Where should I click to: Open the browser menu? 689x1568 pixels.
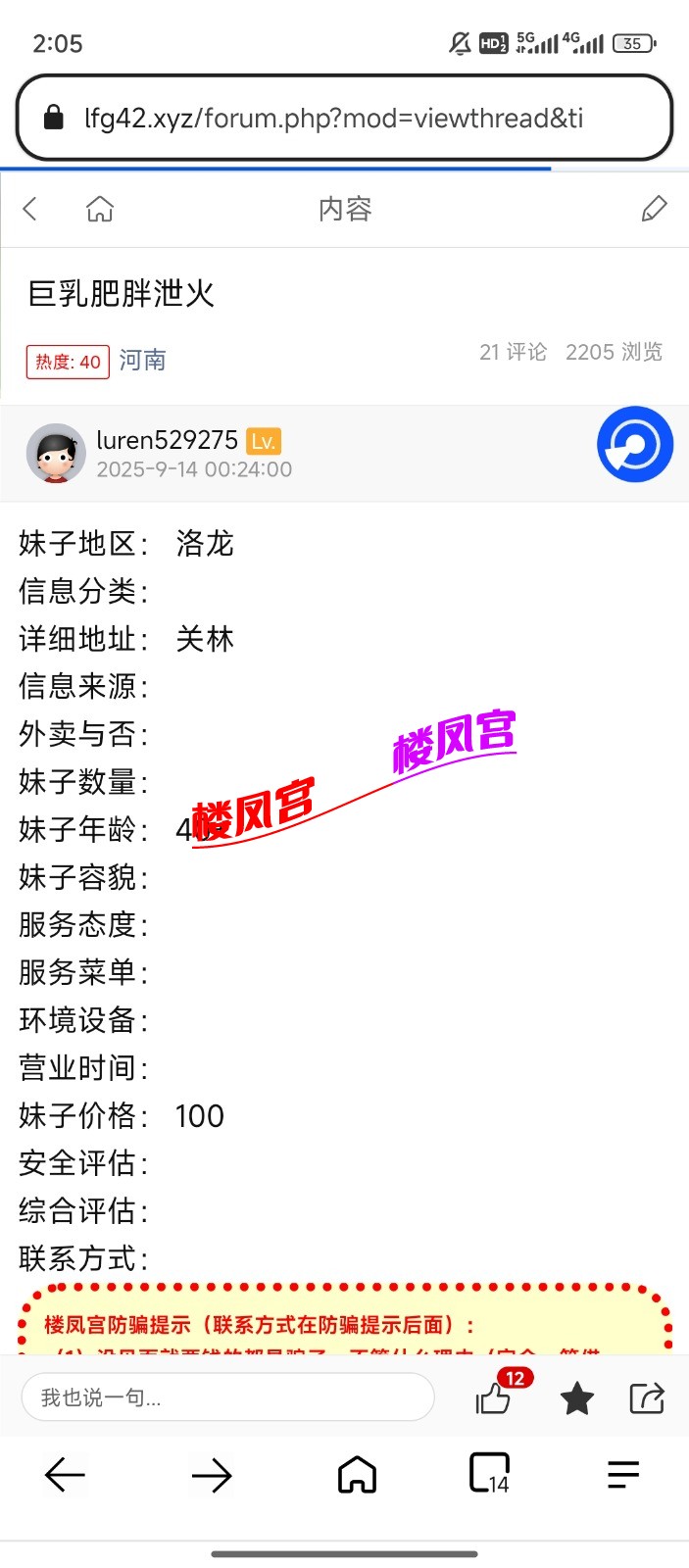[x=623, y=1474]
